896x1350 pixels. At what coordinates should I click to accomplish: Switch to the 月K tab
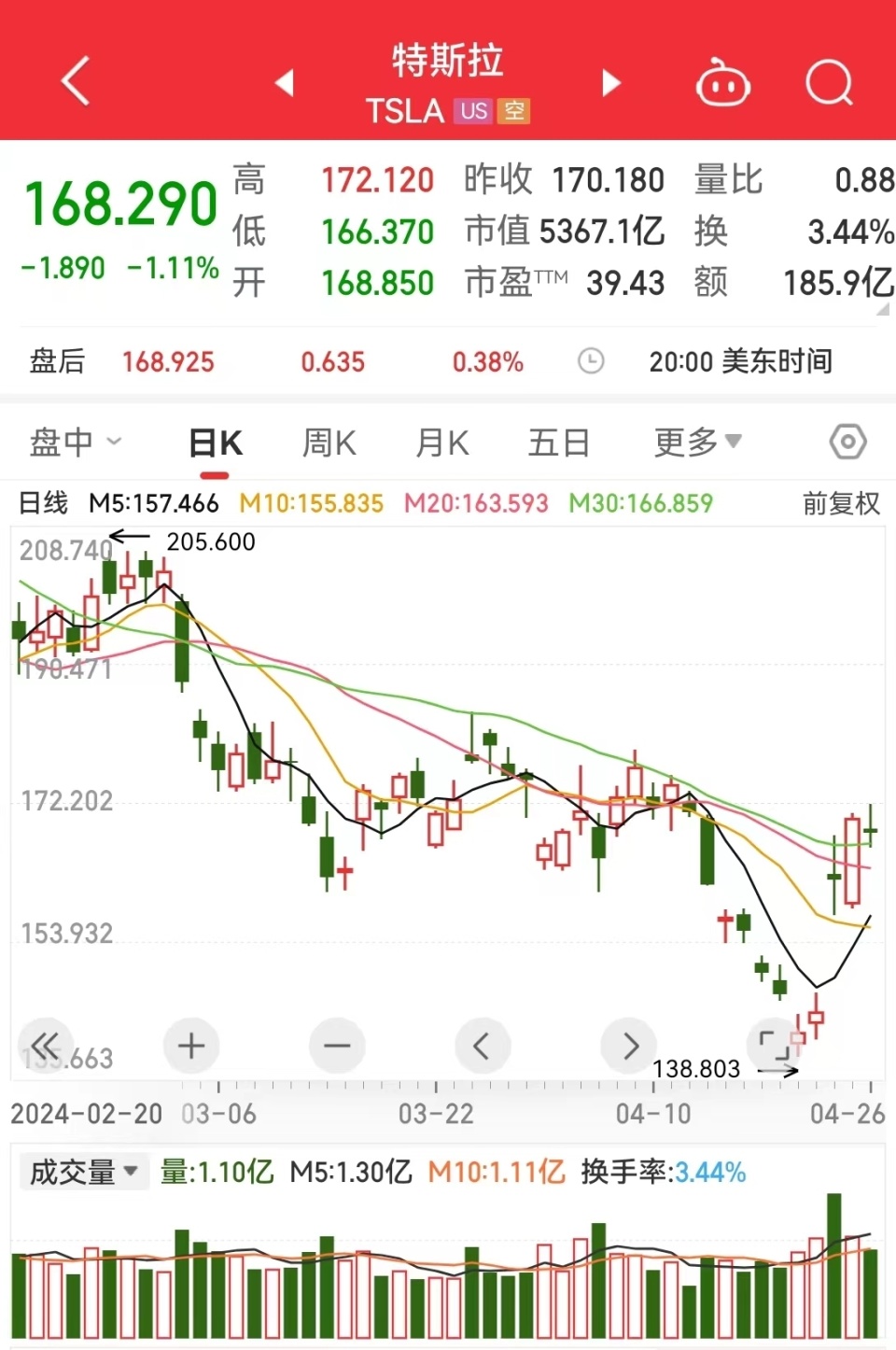(x=442, y=443)
